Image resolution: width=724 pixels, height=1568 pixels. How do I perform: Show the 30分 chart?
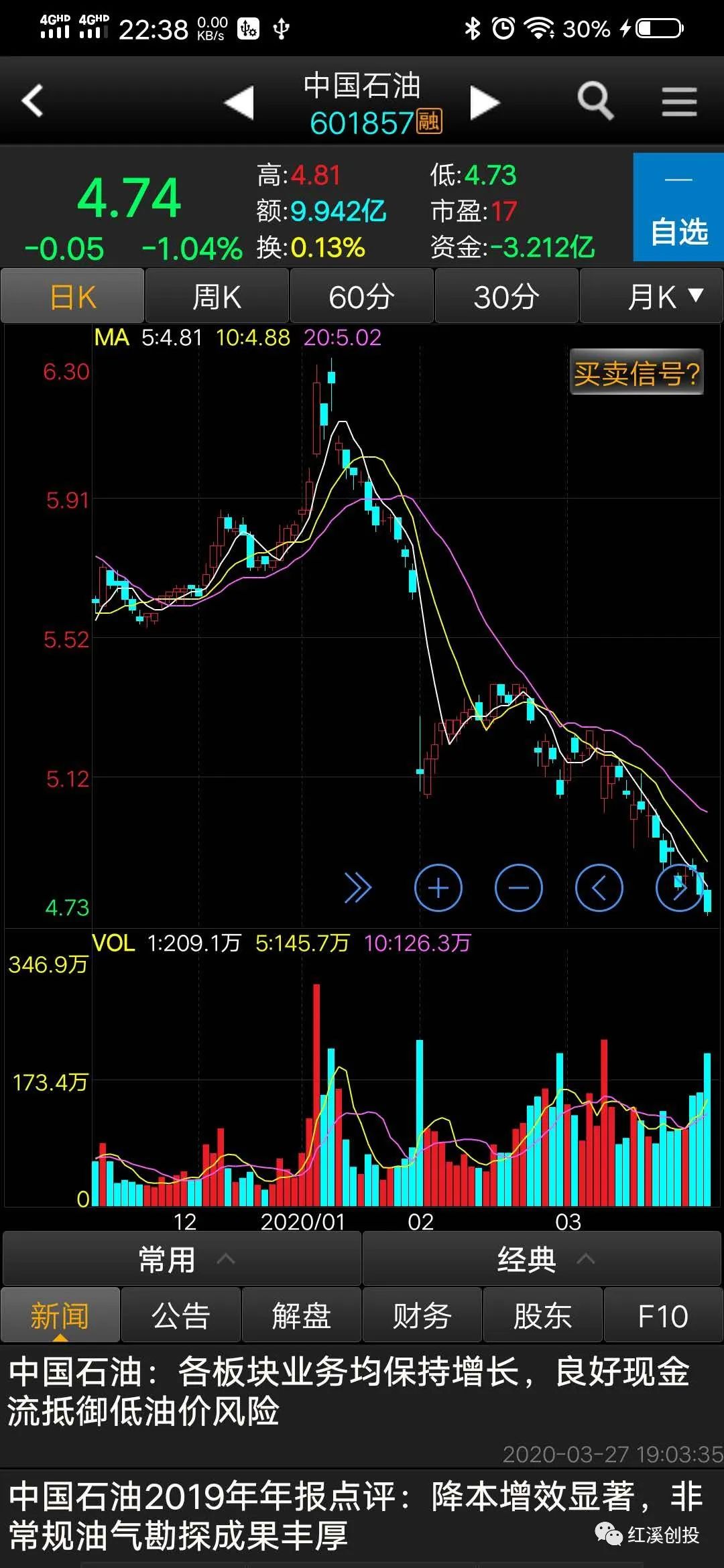[x=506, y=297]
